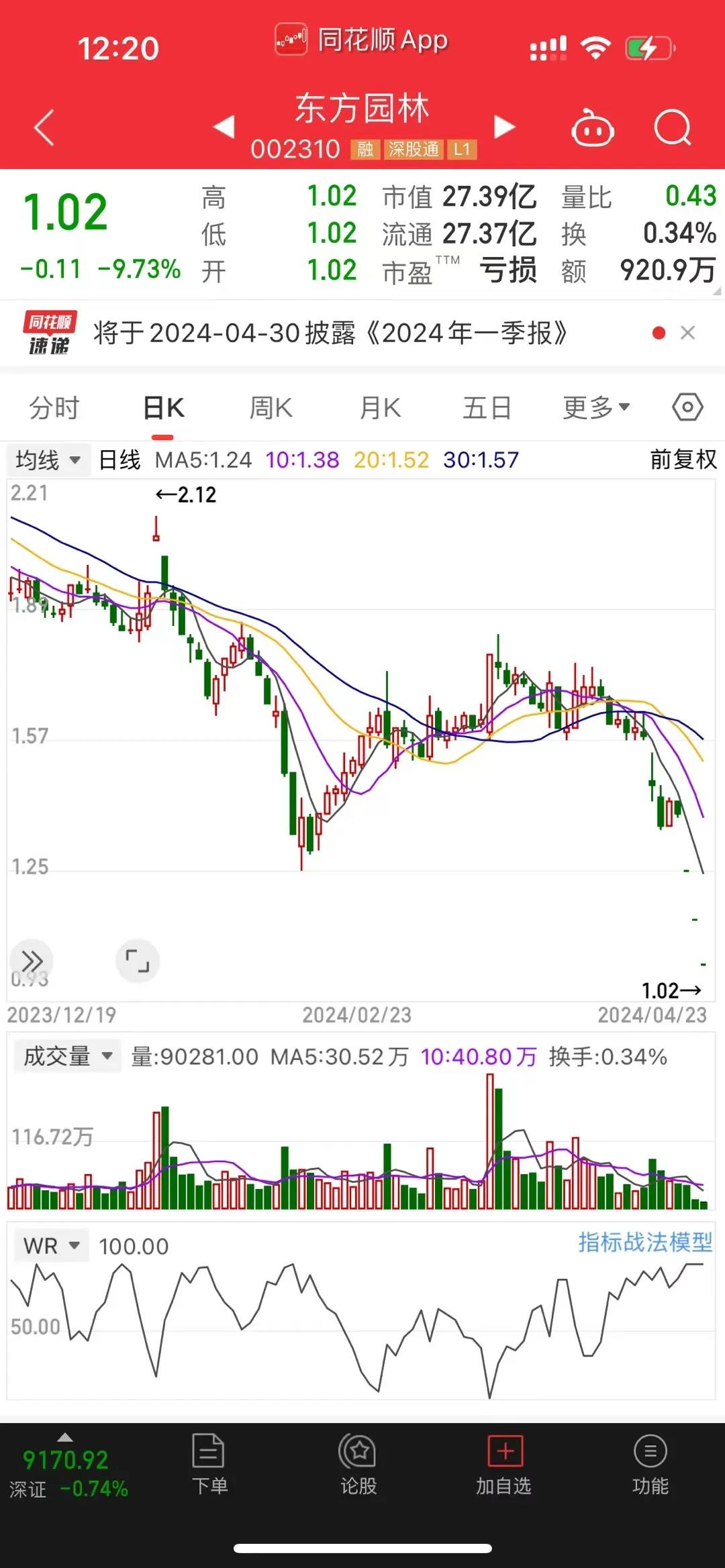The image size is (725, 1568).
Task: Expand chart to fullscreen
Action: click(138, 961)
